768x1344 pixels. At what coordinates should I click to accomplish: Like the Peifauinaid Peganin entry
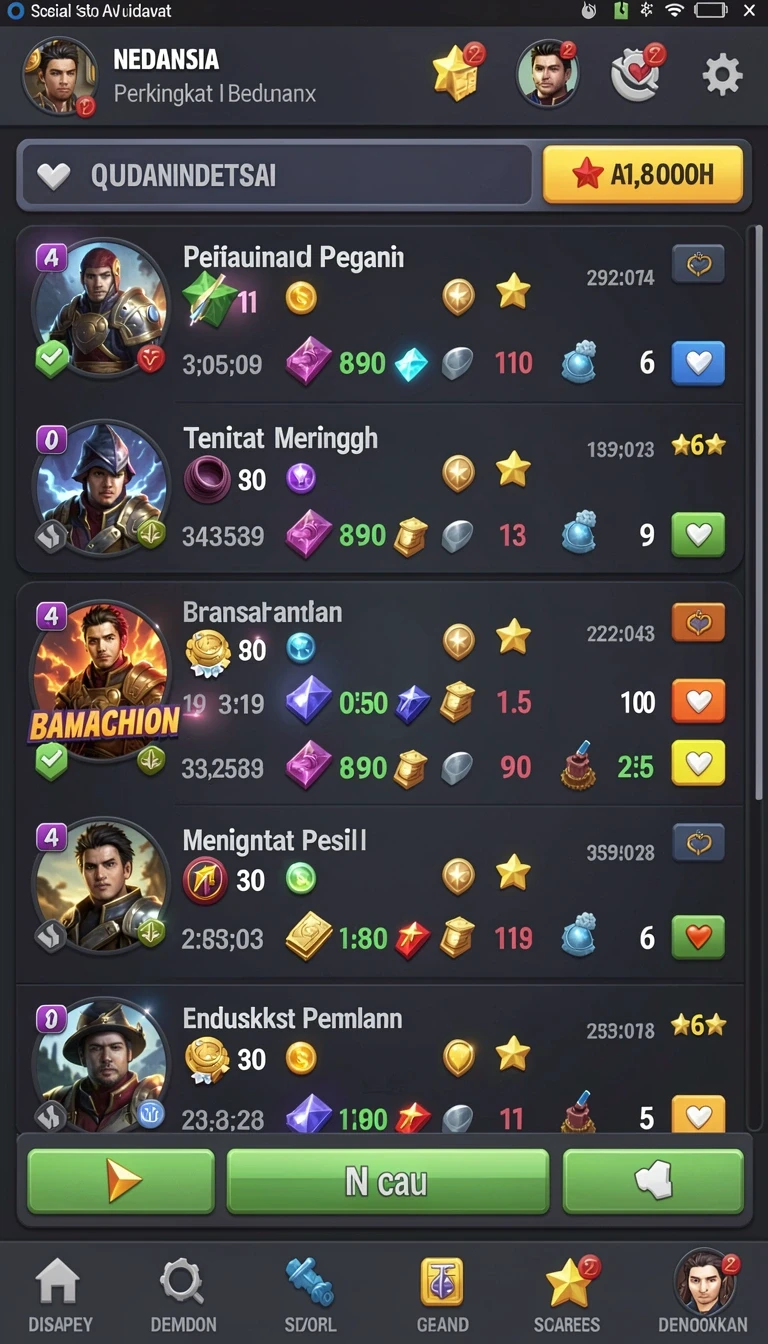[x=698, y=363]
